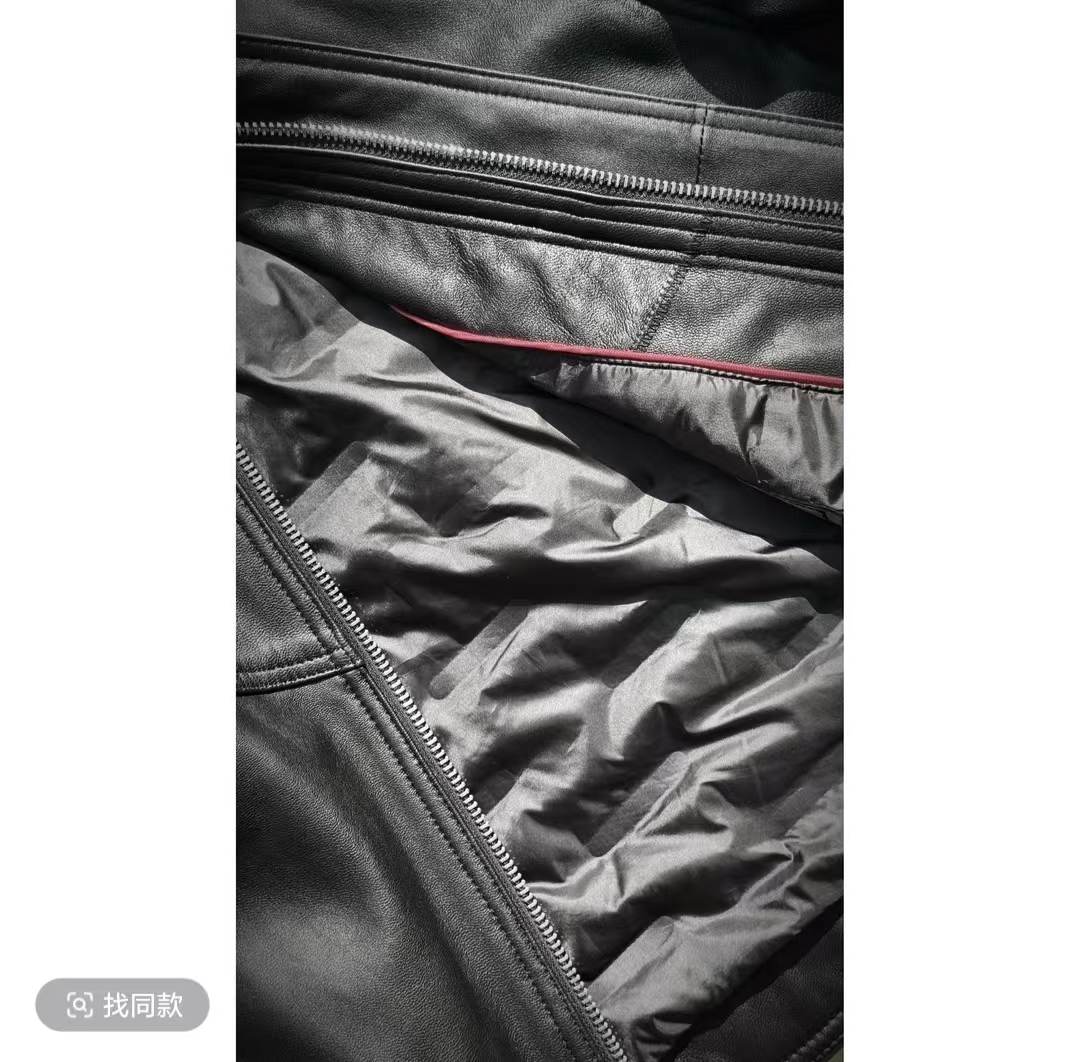Tap the 找同款 find-similar button
1080x1062 pixels.
(122, 1004)
